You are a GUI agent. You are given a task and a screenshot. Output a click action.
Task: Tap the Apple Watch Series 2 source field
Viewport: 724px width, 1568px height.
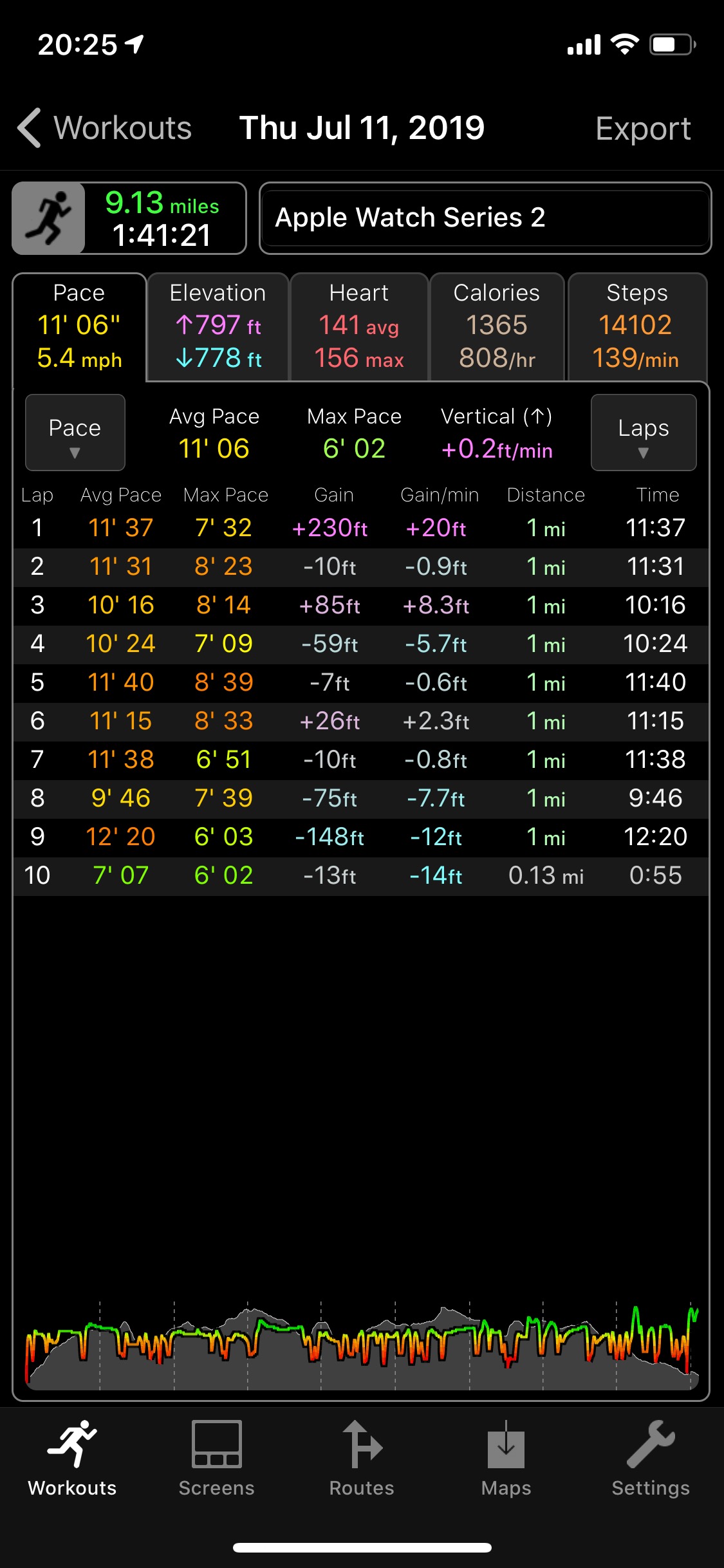point(485,218)
